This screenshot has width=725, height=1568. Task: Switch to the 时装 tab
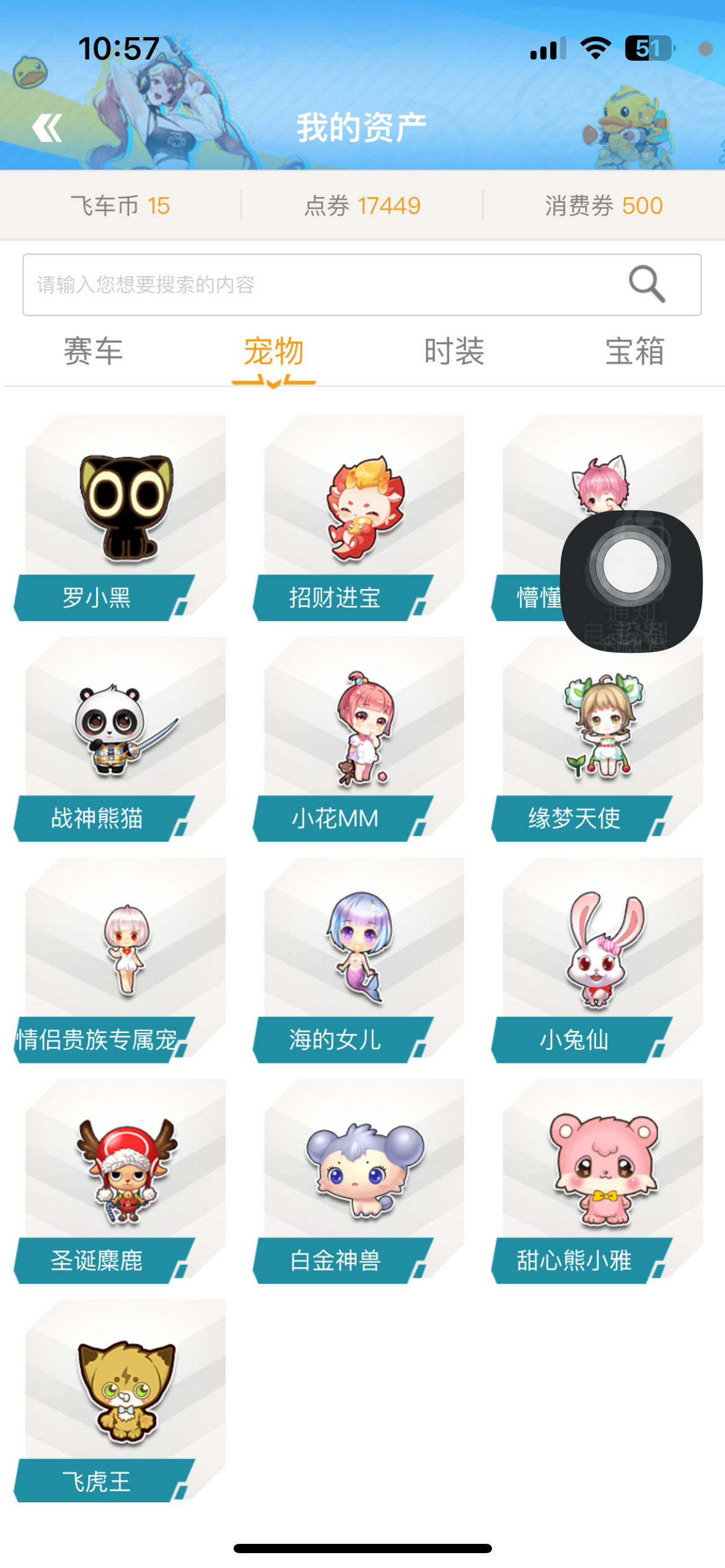pyautogui.click(x=454, y=352)
